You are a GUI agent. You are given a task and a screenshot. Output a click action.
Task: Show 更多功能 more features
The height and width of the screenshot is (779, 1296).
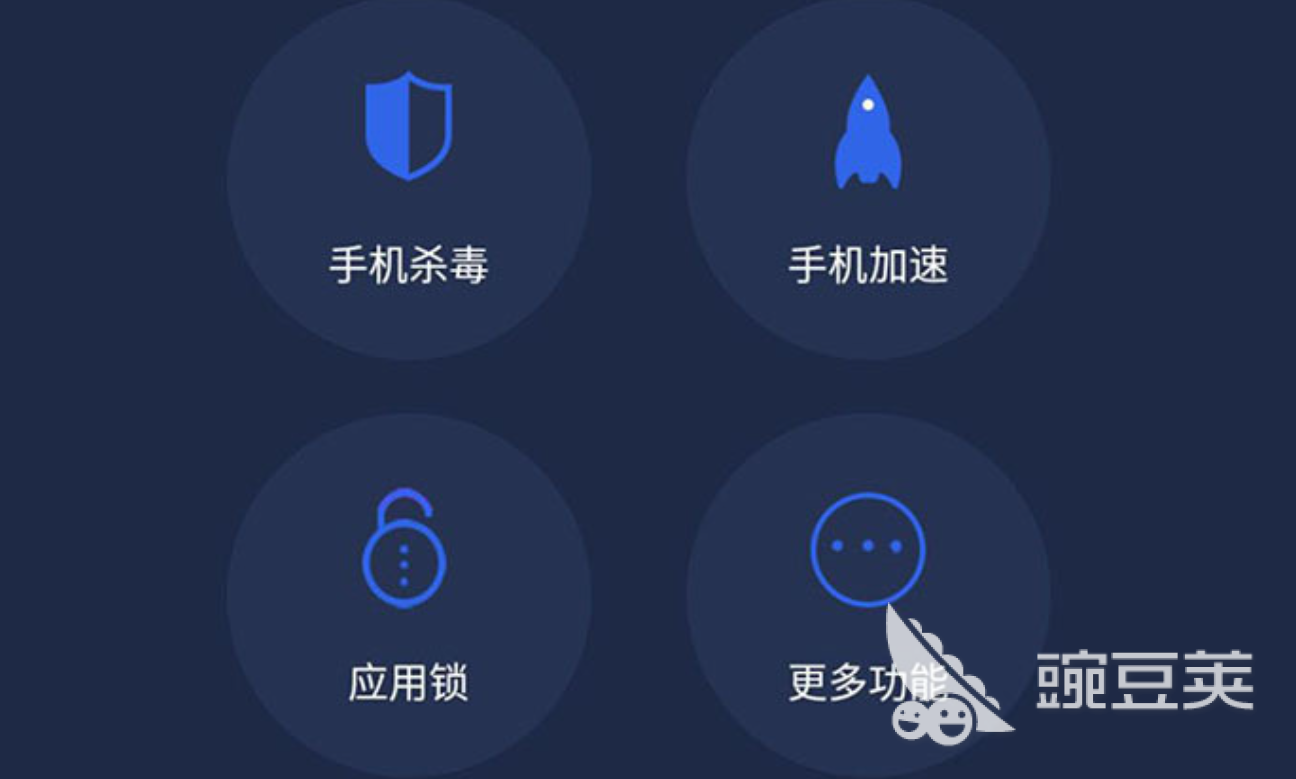[x=867, y=560]
